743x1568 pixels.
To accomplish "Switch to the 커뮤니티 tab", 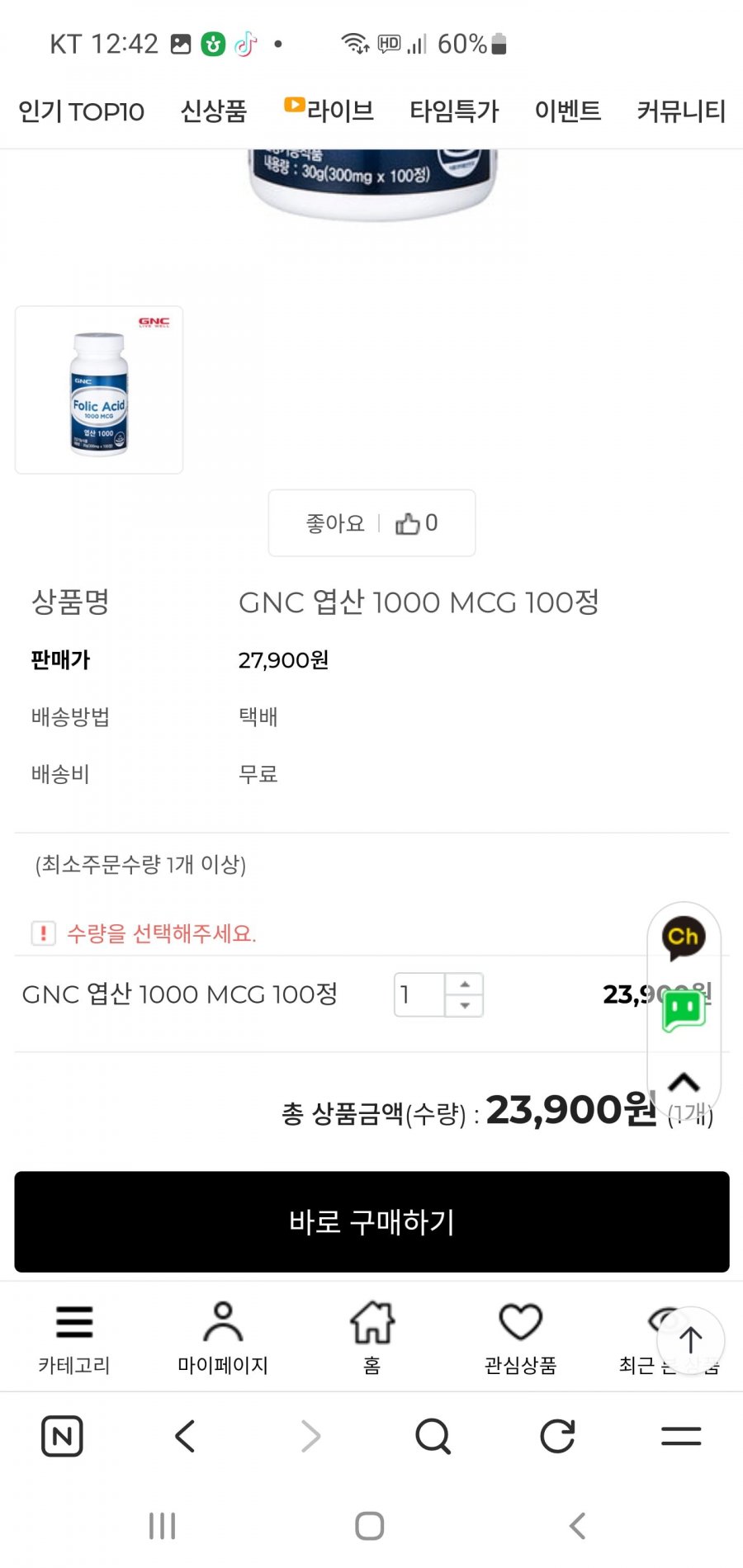I will pos(681,111).
